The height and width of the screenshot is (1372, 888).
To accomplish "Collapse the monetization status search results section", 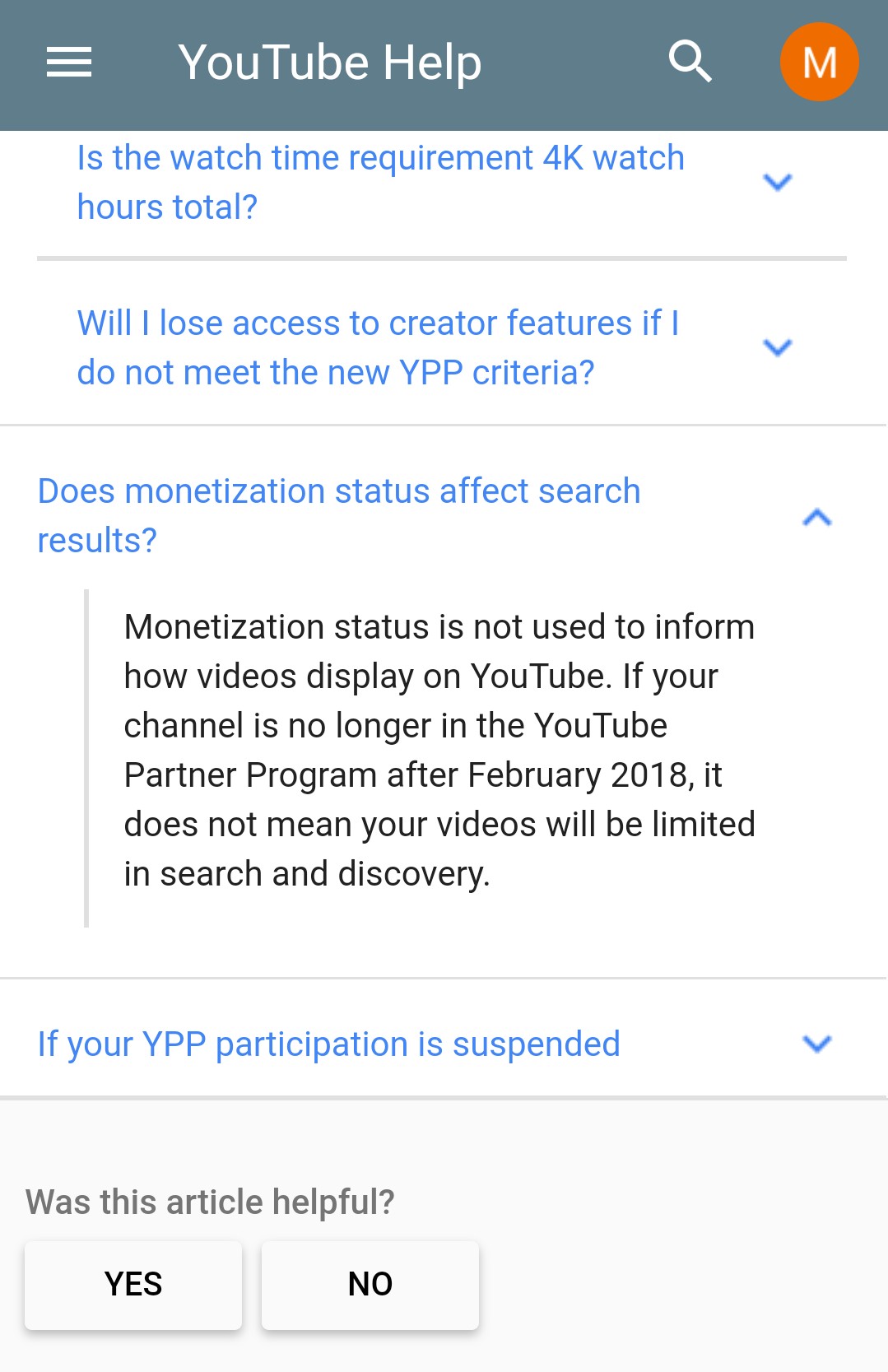I will (x=816, y=517).
